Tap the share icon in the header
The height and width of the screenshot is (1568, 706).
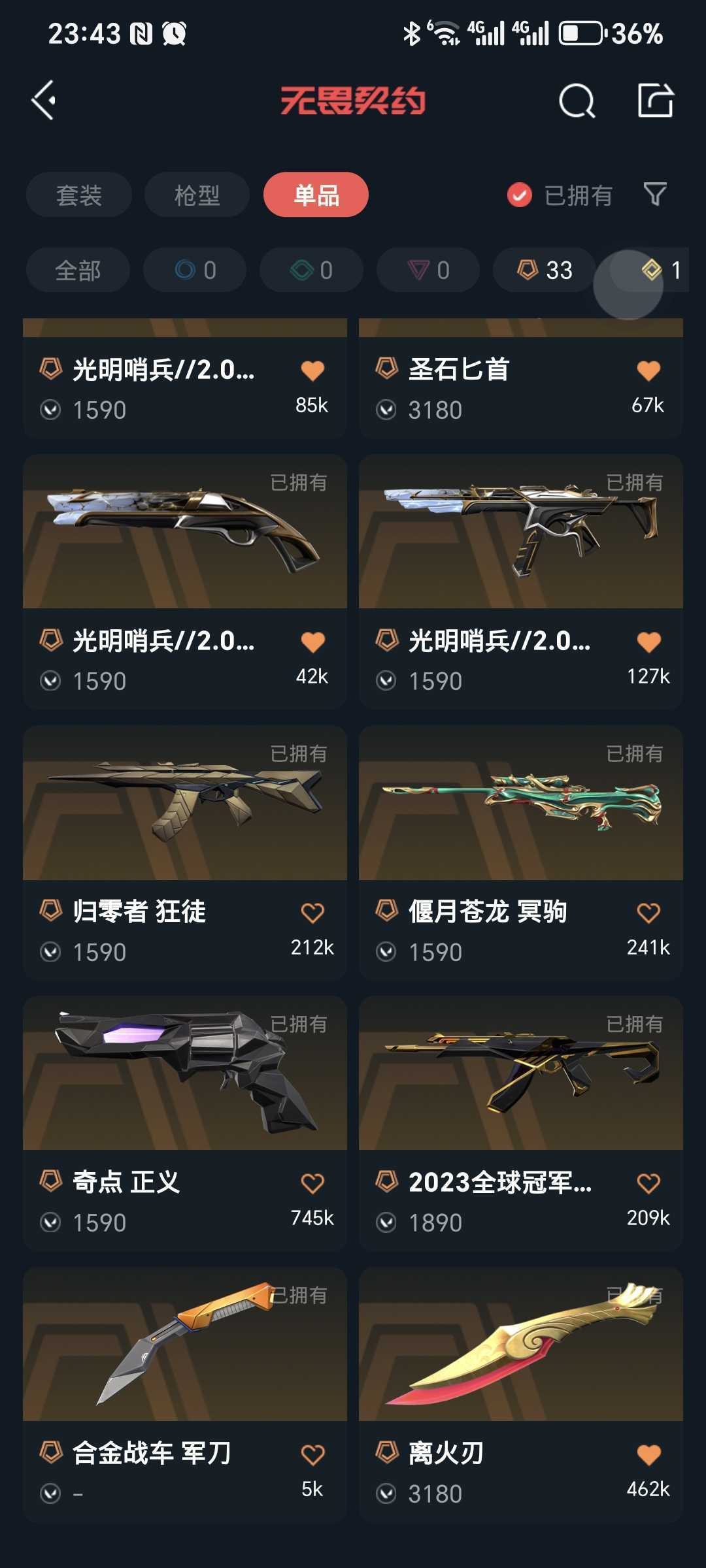coord(656,100)
